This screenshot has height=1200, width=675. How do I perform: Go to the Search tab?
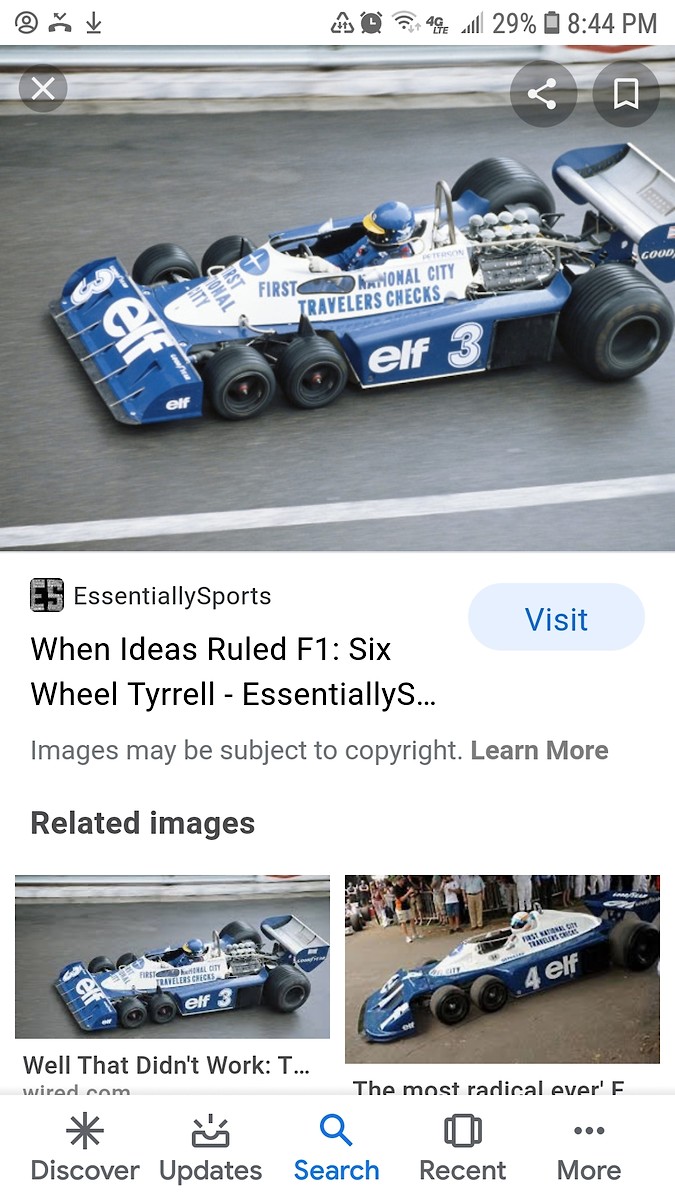tap(336, 1148)
